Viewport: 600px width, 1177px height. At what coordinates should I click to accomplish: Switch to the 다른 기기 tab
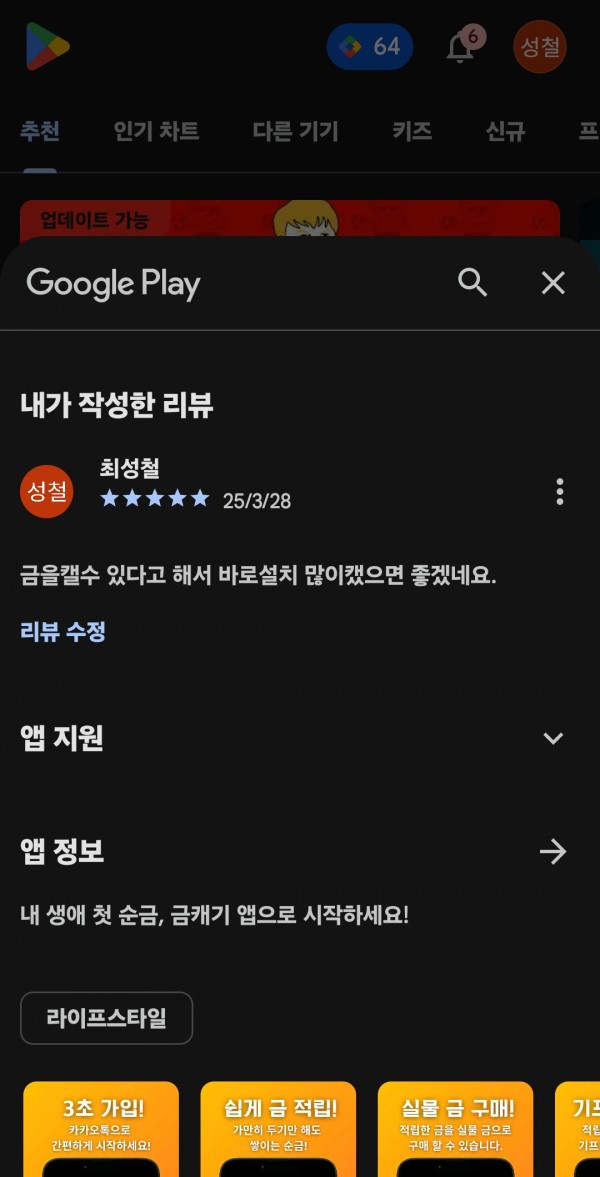296,131
